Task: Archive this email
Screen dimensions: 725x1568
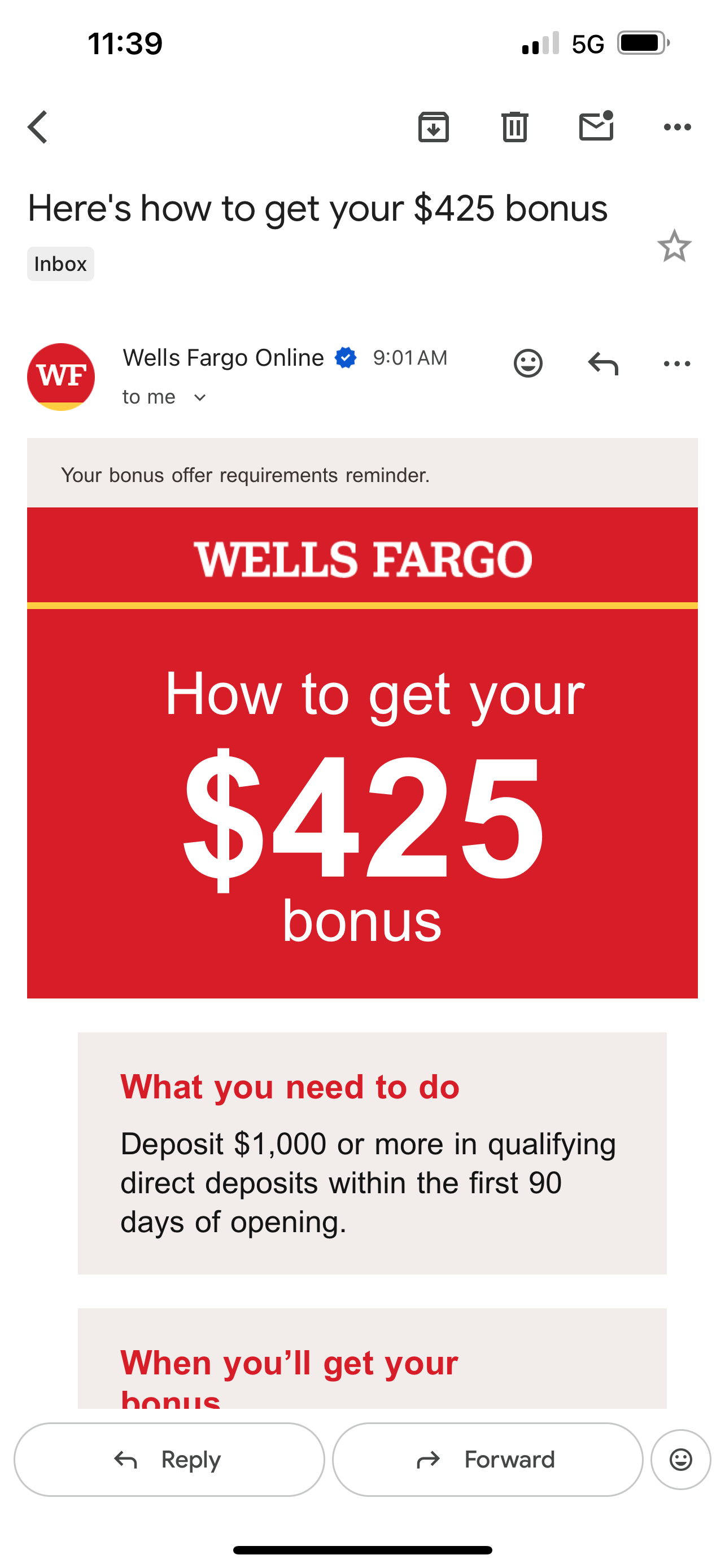Action: [434, 127]
